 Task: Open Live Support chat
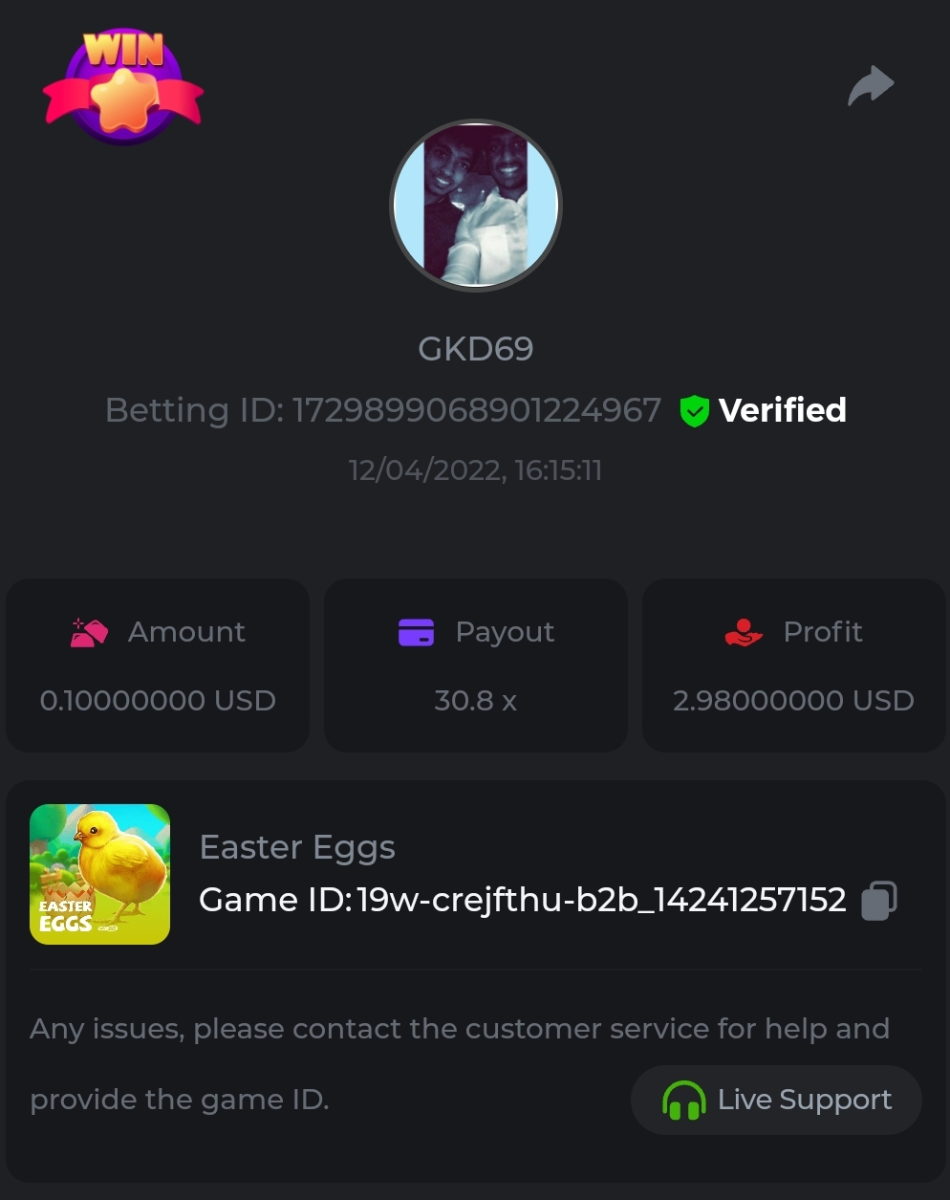tap(776, 1100)
